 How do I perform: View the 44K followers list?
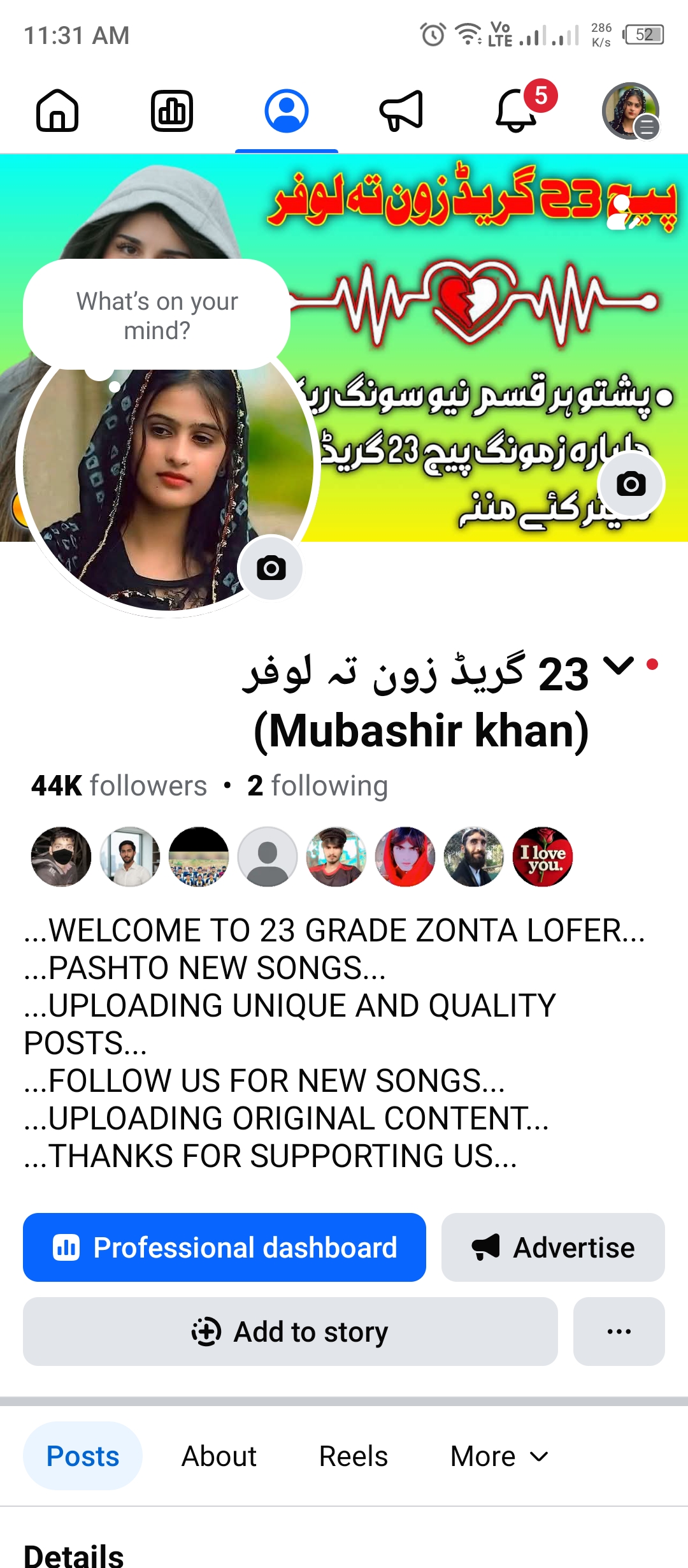(119, 786)
